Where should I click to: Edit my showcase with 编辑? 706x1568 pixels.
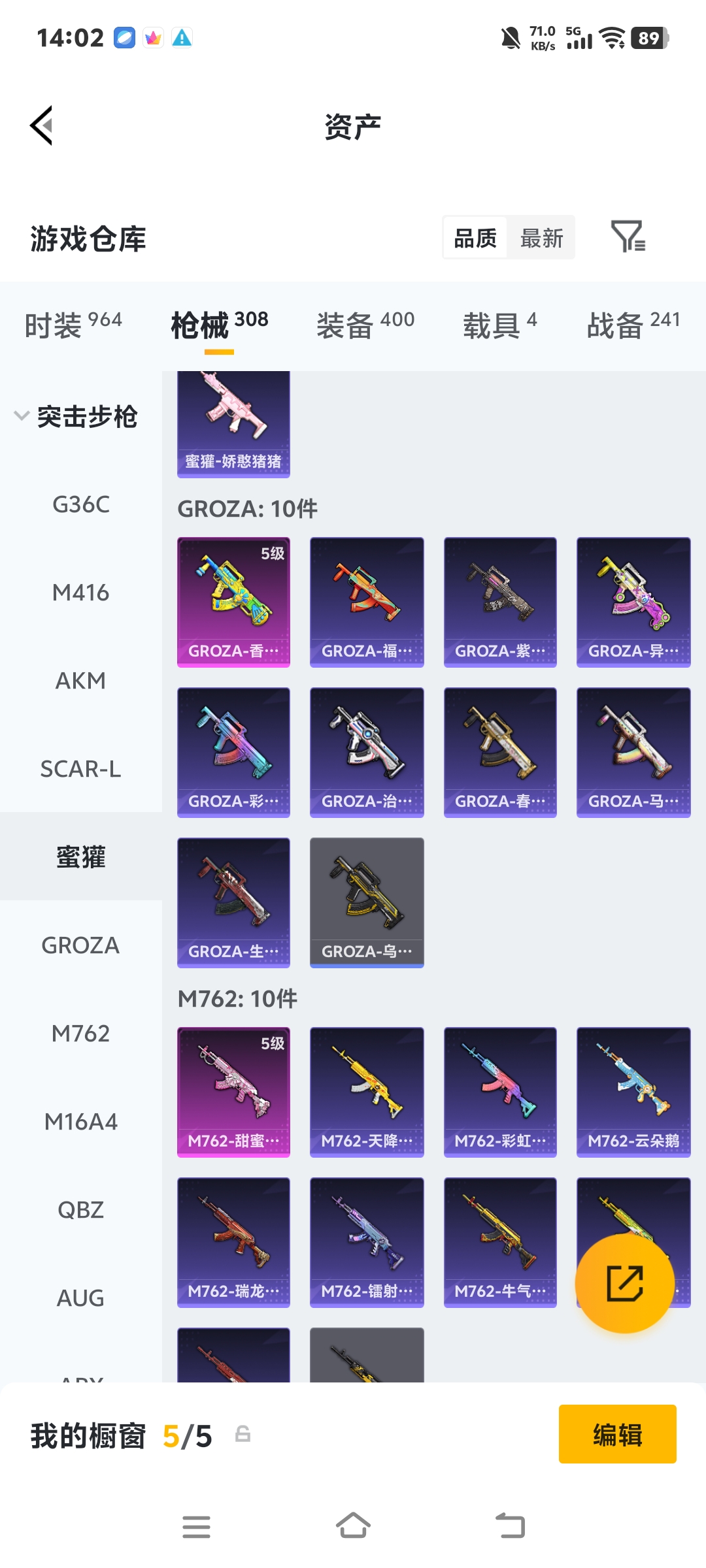coord(617,1434)
